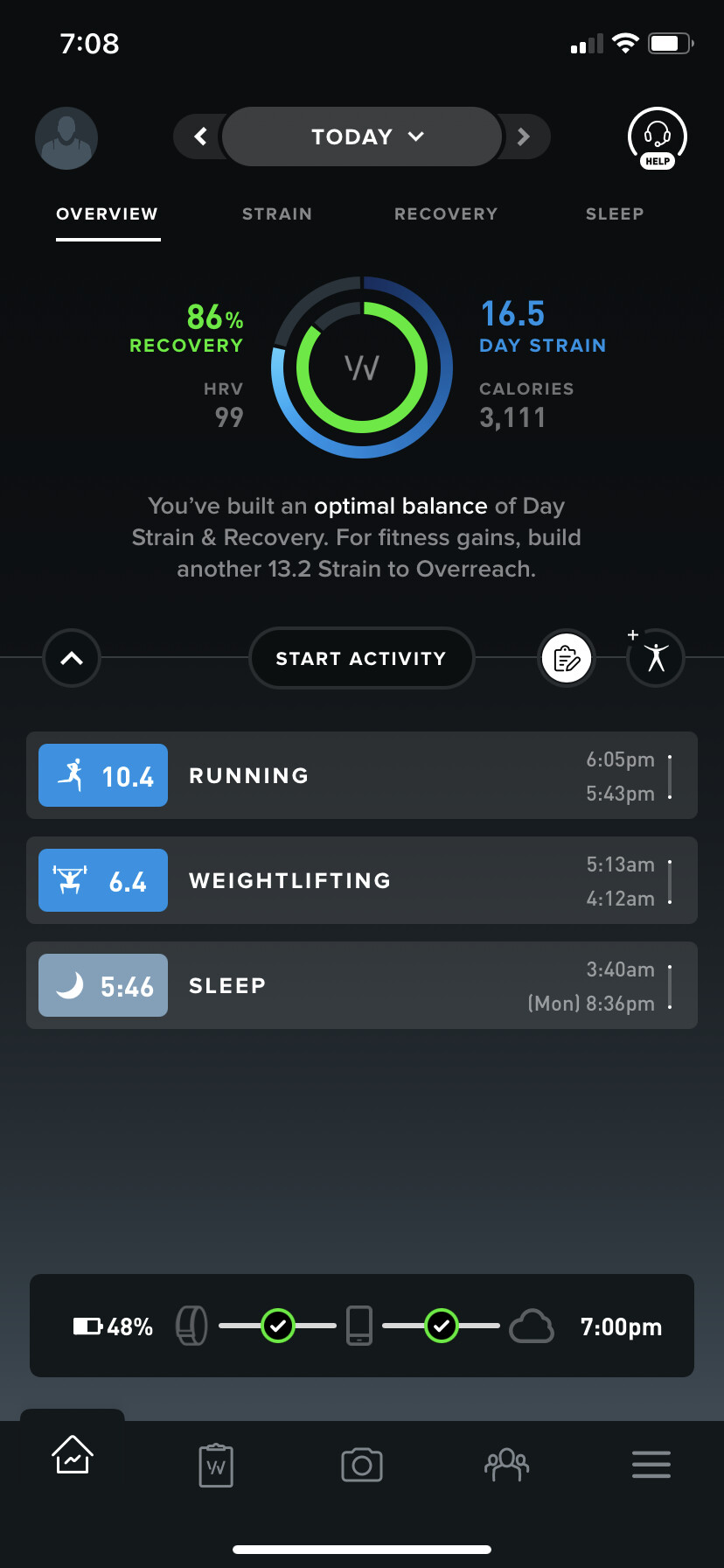Viewport: 724px width, 1568px height.
Task: Open the Running activity card
Action: pos(362,775)
